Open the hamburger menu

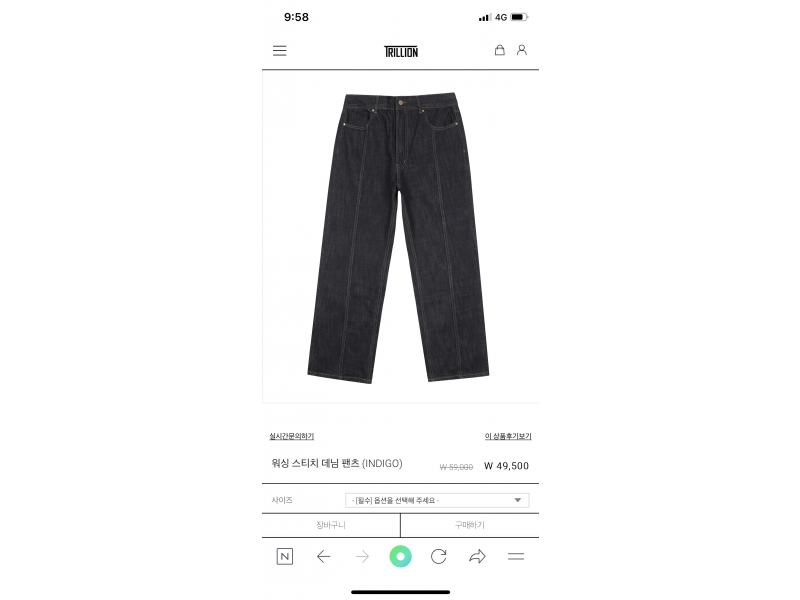point(280,50)
